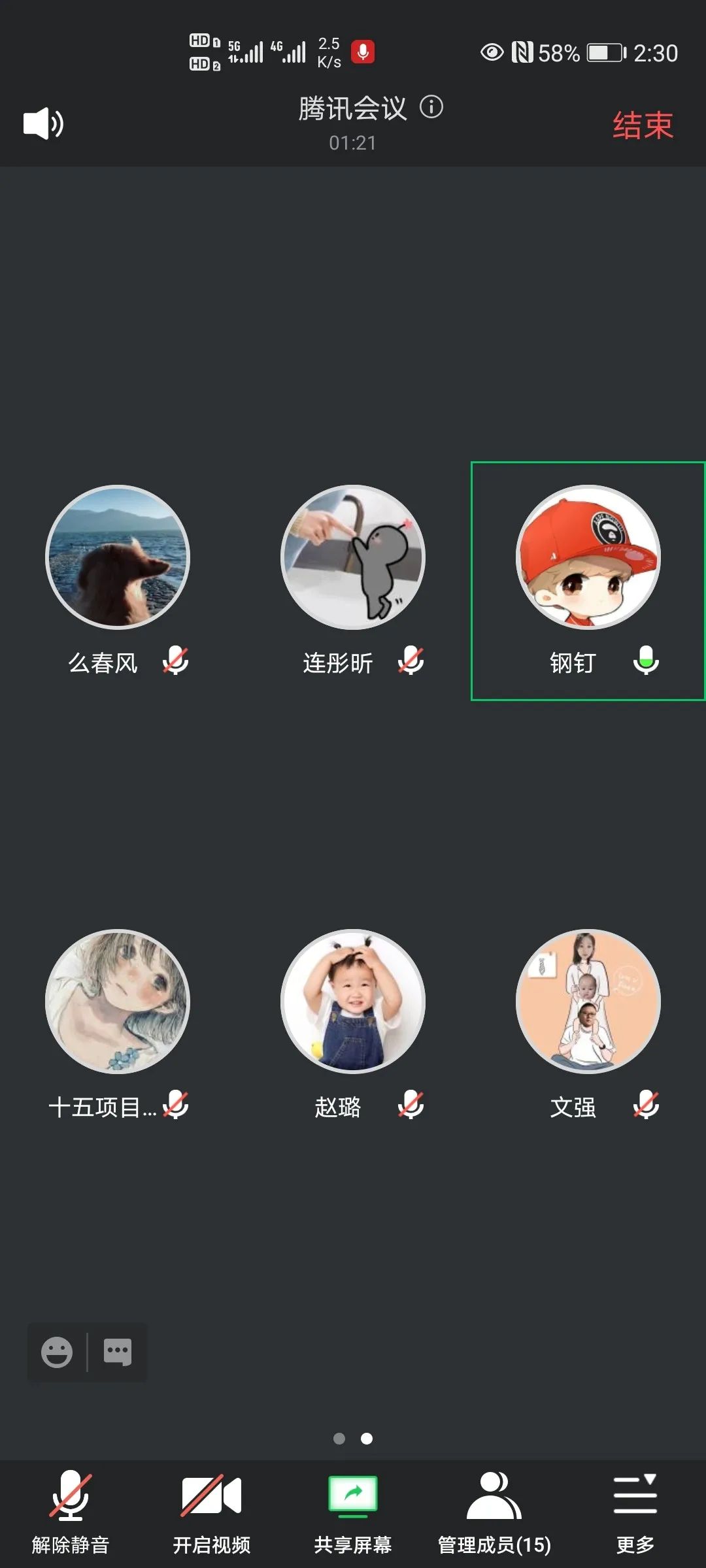This screenshot has width=706, height=1568.
Task: Open meeting info next to 腾讯会议
Action: [x=431, y=106]
